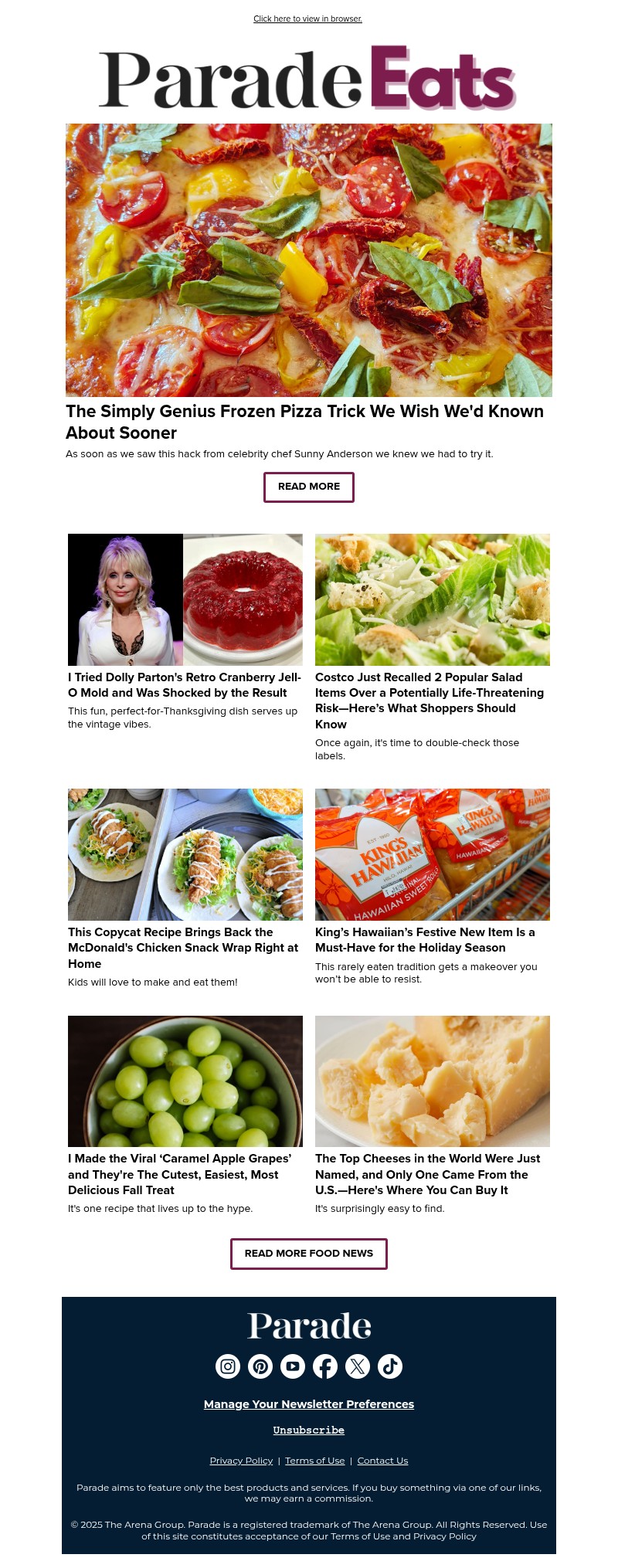Click Manage Your Newsletter Preferences

click(x=309, y=1404)
